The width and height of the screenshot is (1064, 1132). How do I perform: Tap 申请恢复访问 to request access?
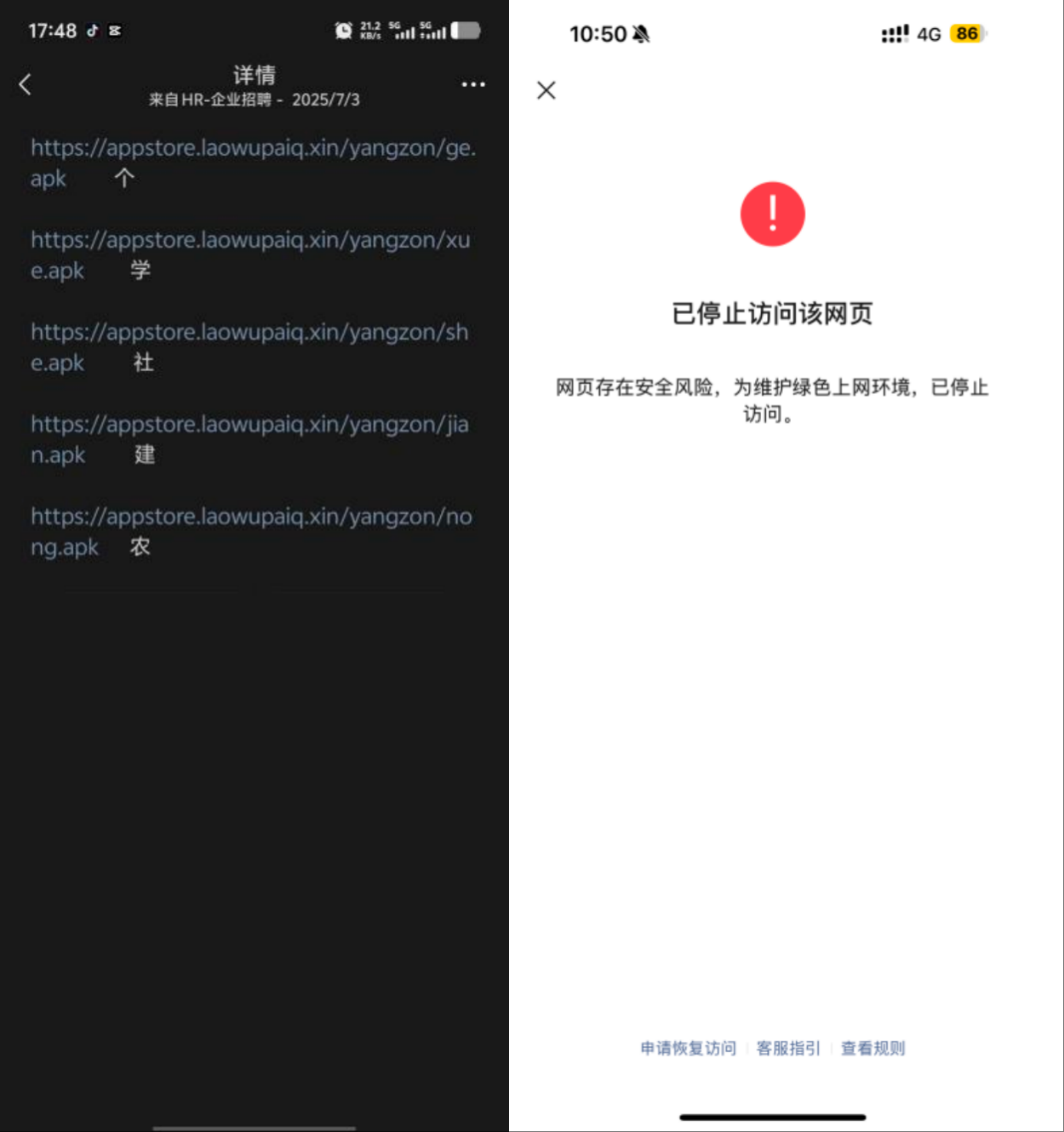[x=688, y=1048]
